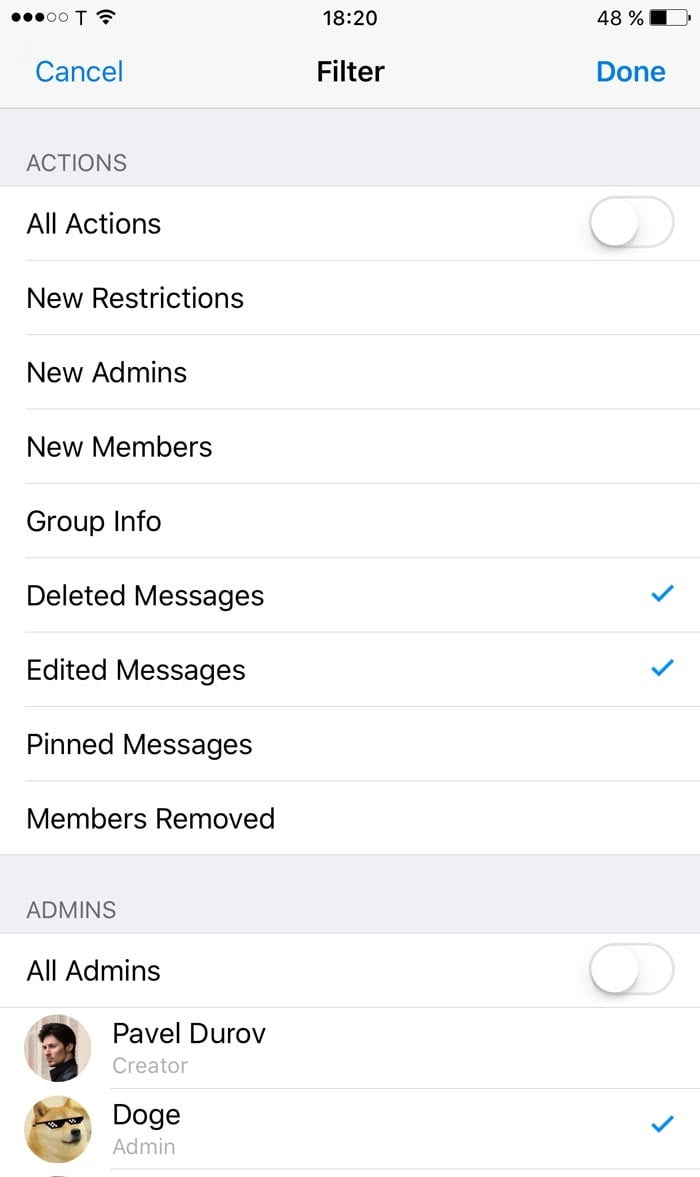This screenshot has height=1177, width=700.
Task: Deselect Doge from admin filter
Action: tap(350, 1128)
